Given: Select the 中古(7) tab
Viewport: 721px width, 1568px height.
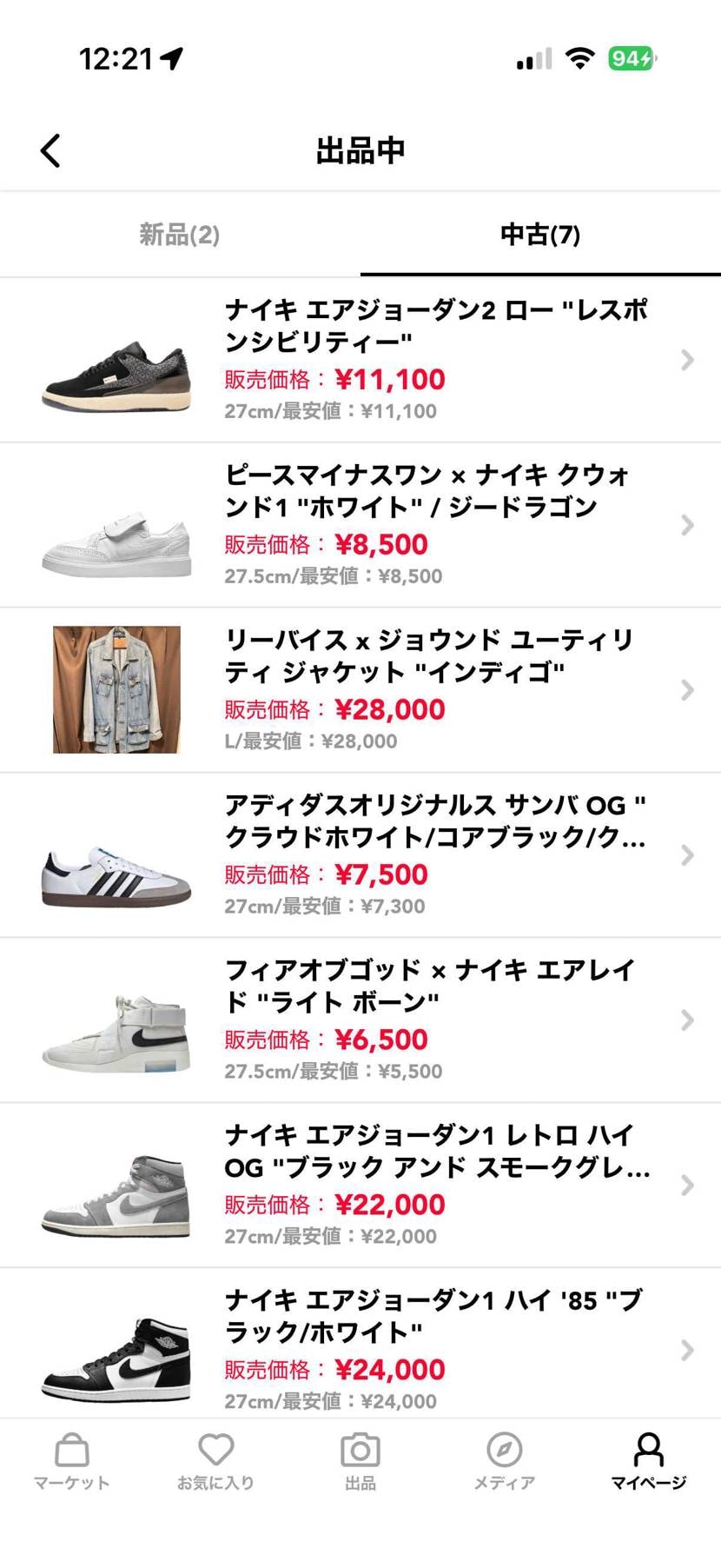Looking at the screenshot, I should [540, 235].
